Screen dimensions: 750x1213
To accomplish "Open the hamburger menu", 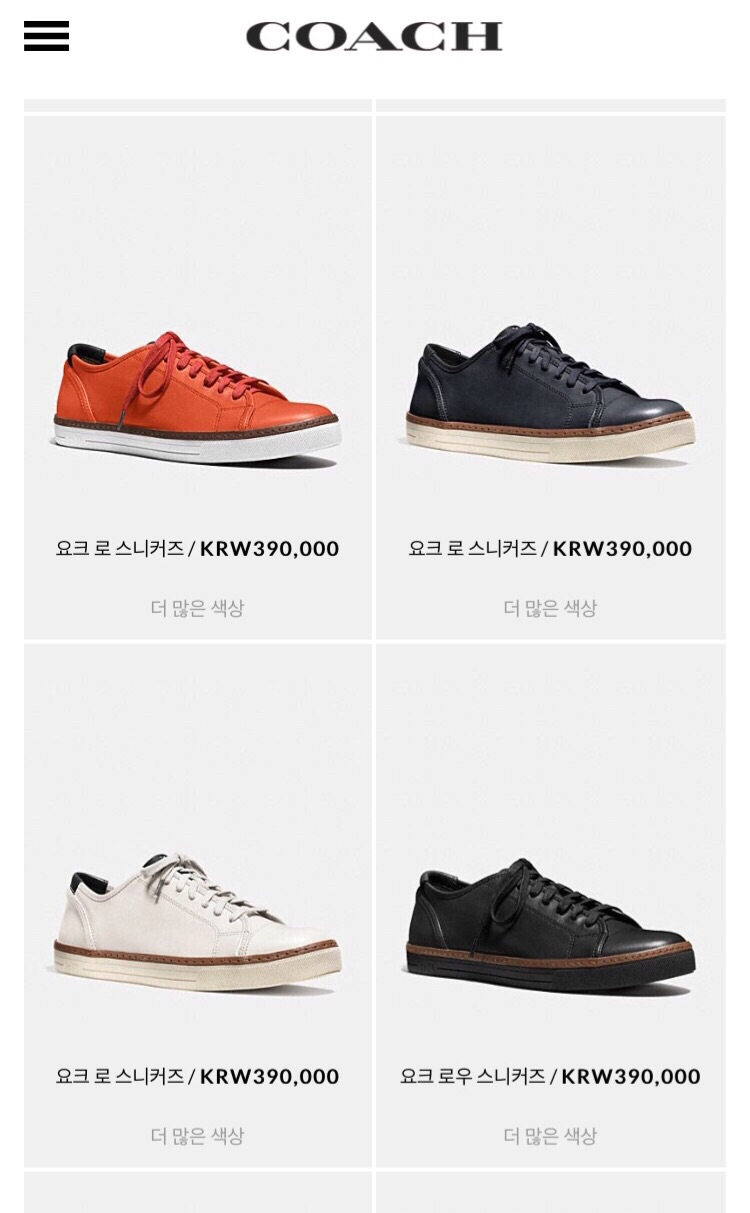I will [46, 36].
